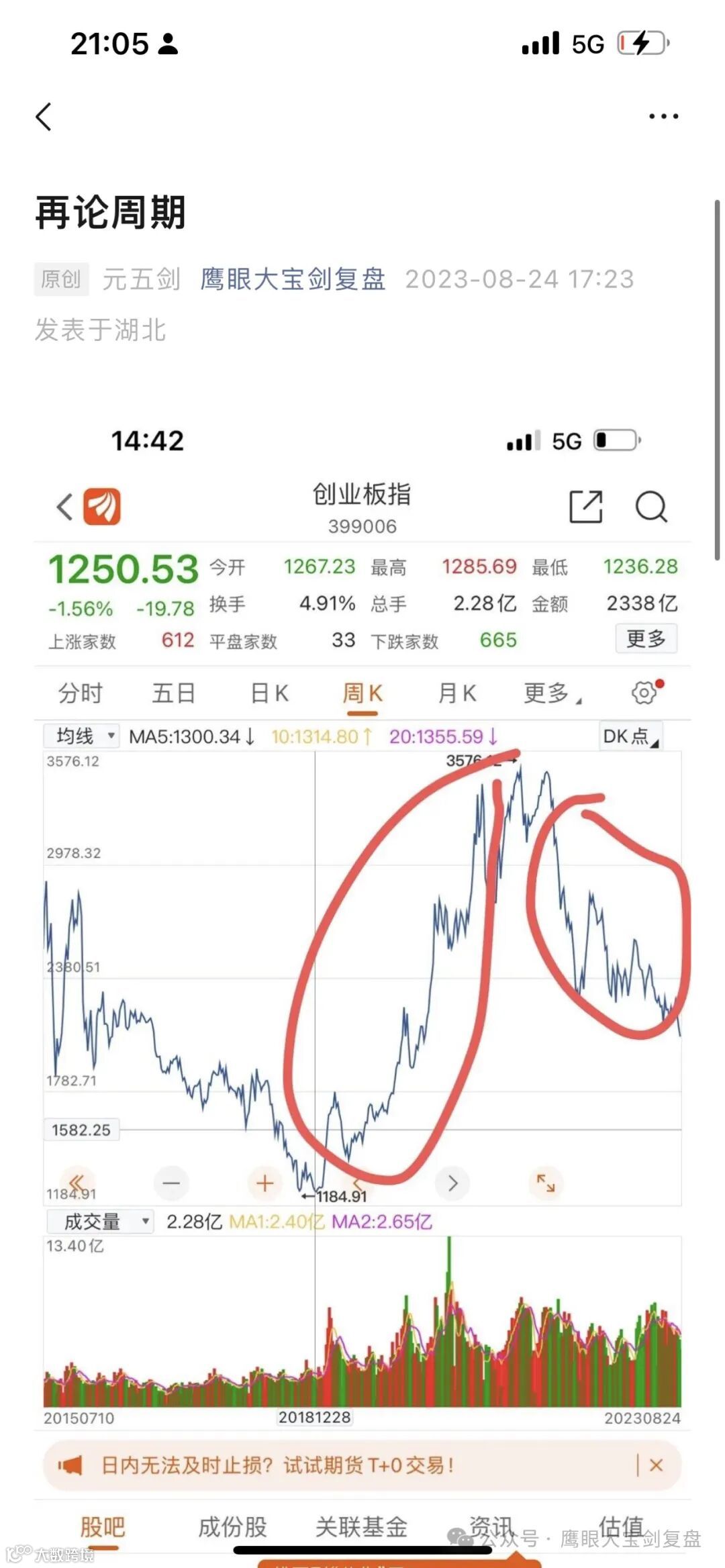The image size is (725, 1568).
Task: Open the 鹰眼大宝剑复盘 account link
Action: click(x=293, y=279)
